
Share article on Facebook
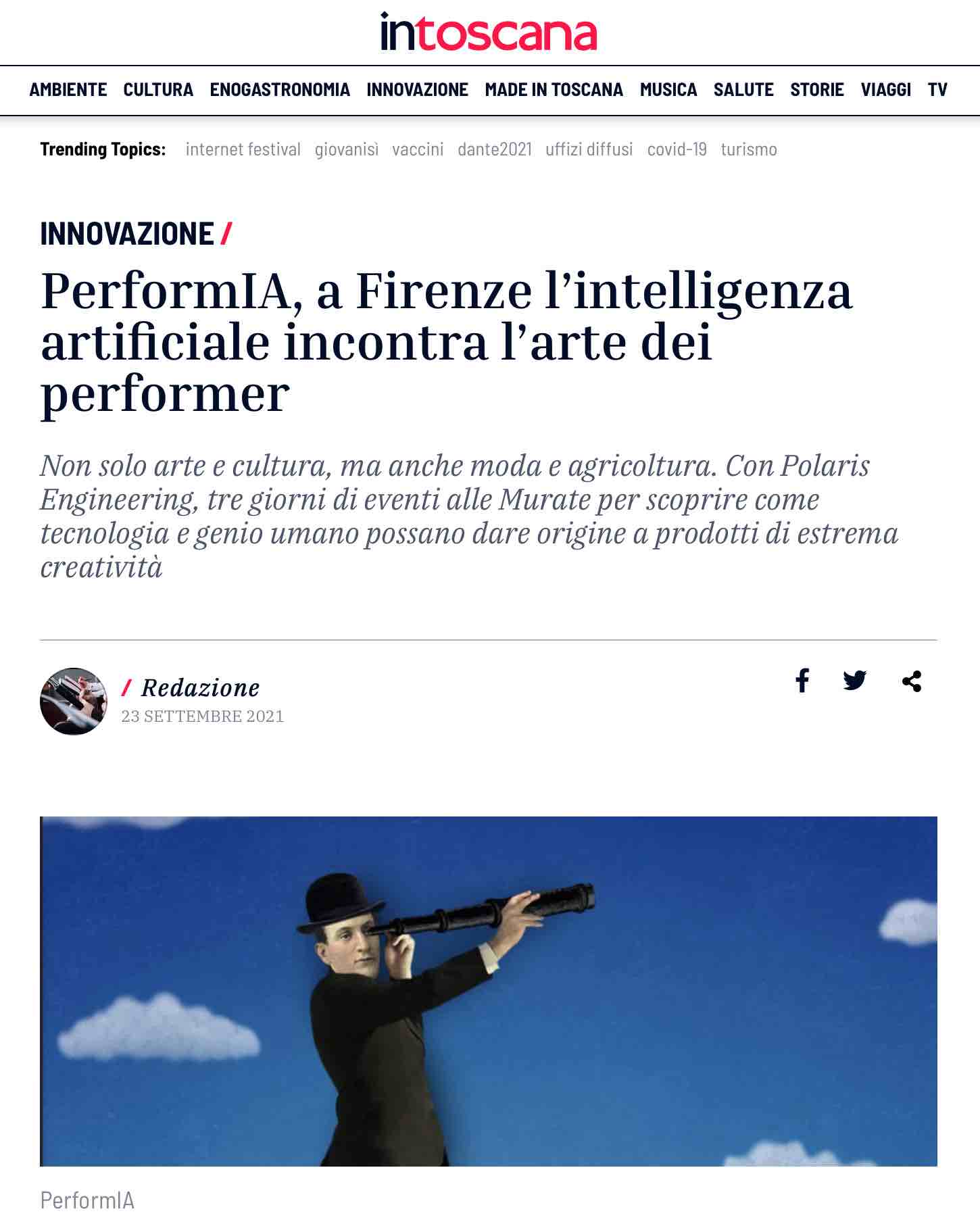(x=802, y=681)
